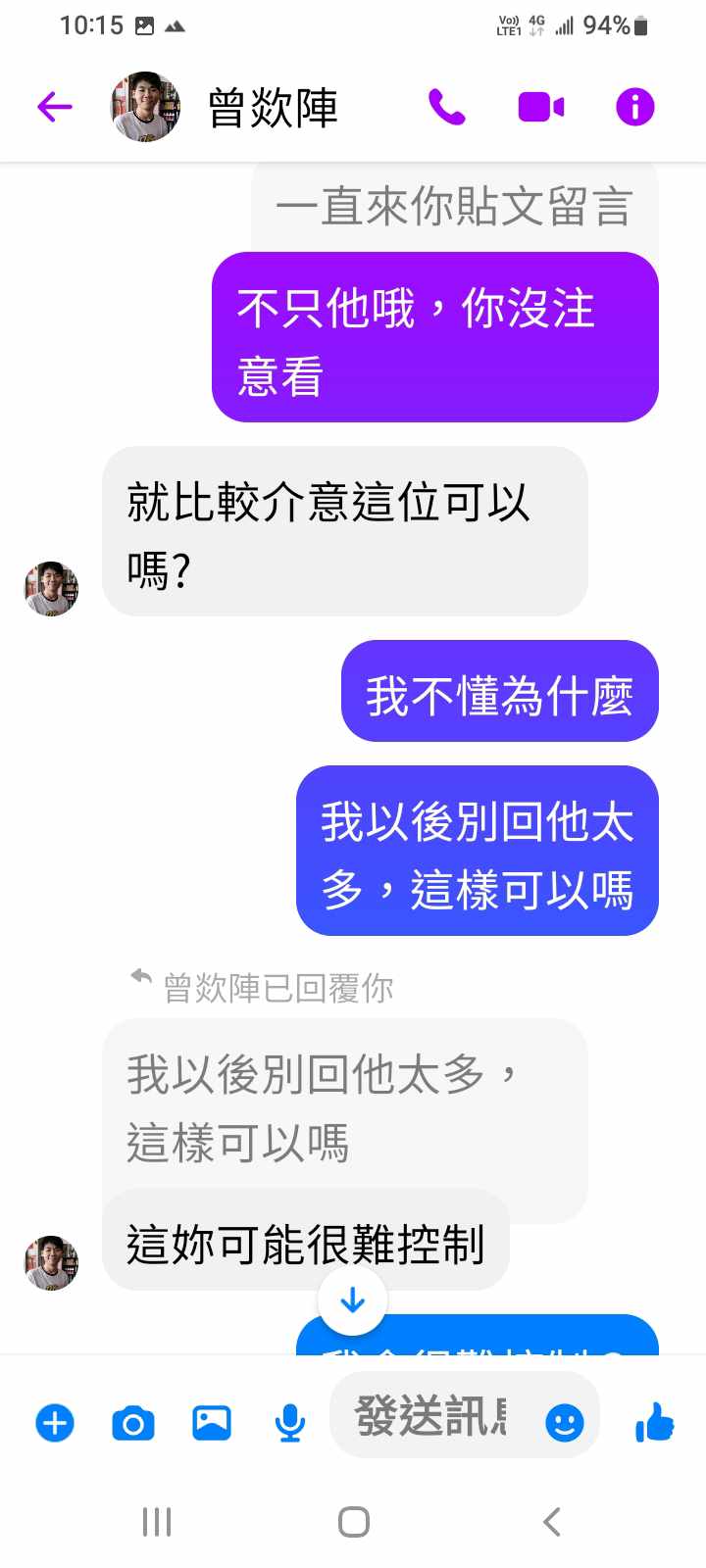Screen dimensions: 706x1568
Task: Start a voice call with 曾欻陣
Action: (447, 107)
